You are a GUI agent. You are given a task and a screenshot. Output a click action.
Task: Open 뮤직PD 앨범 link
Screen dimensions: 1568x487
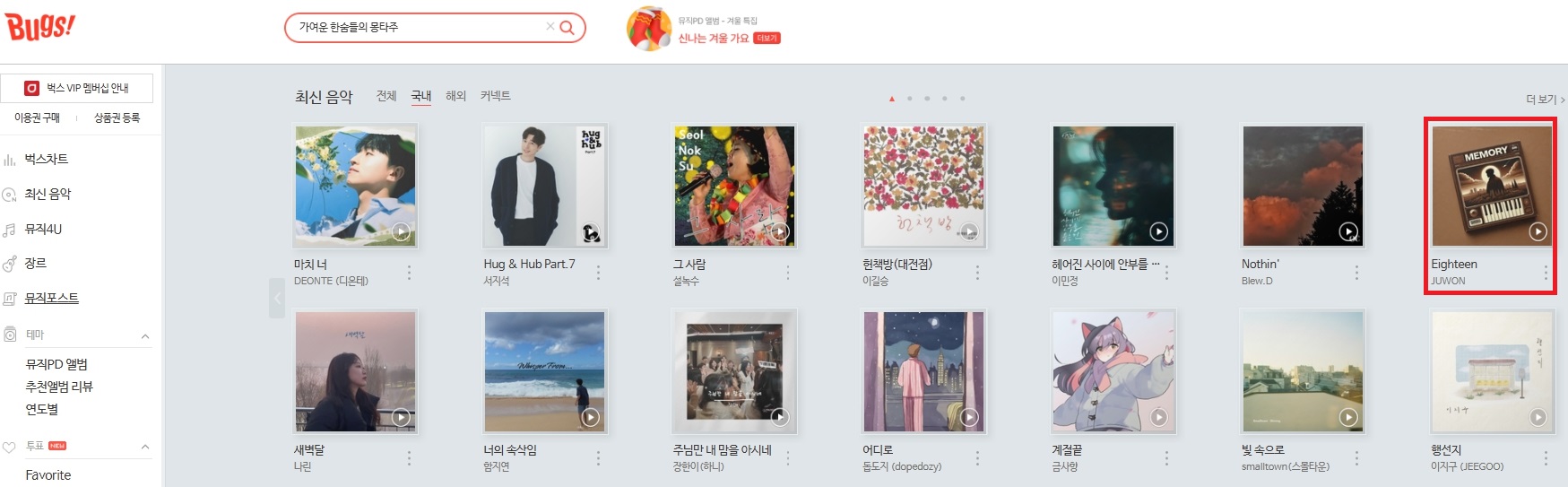pyautogui.click(x=56, y=364)
